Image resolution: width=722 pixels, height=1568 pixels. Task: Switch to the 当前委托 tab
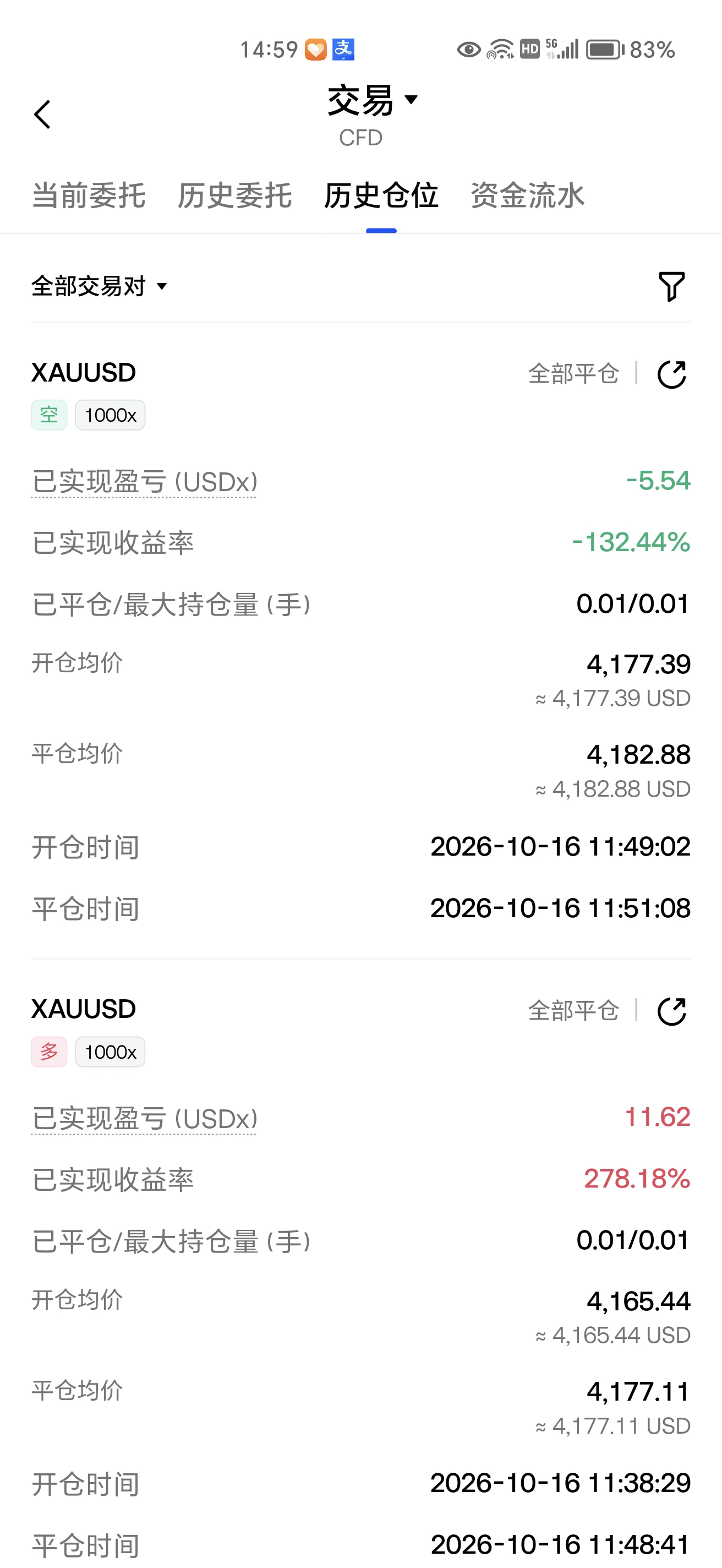pyautogui.click(x=88, y=195)
